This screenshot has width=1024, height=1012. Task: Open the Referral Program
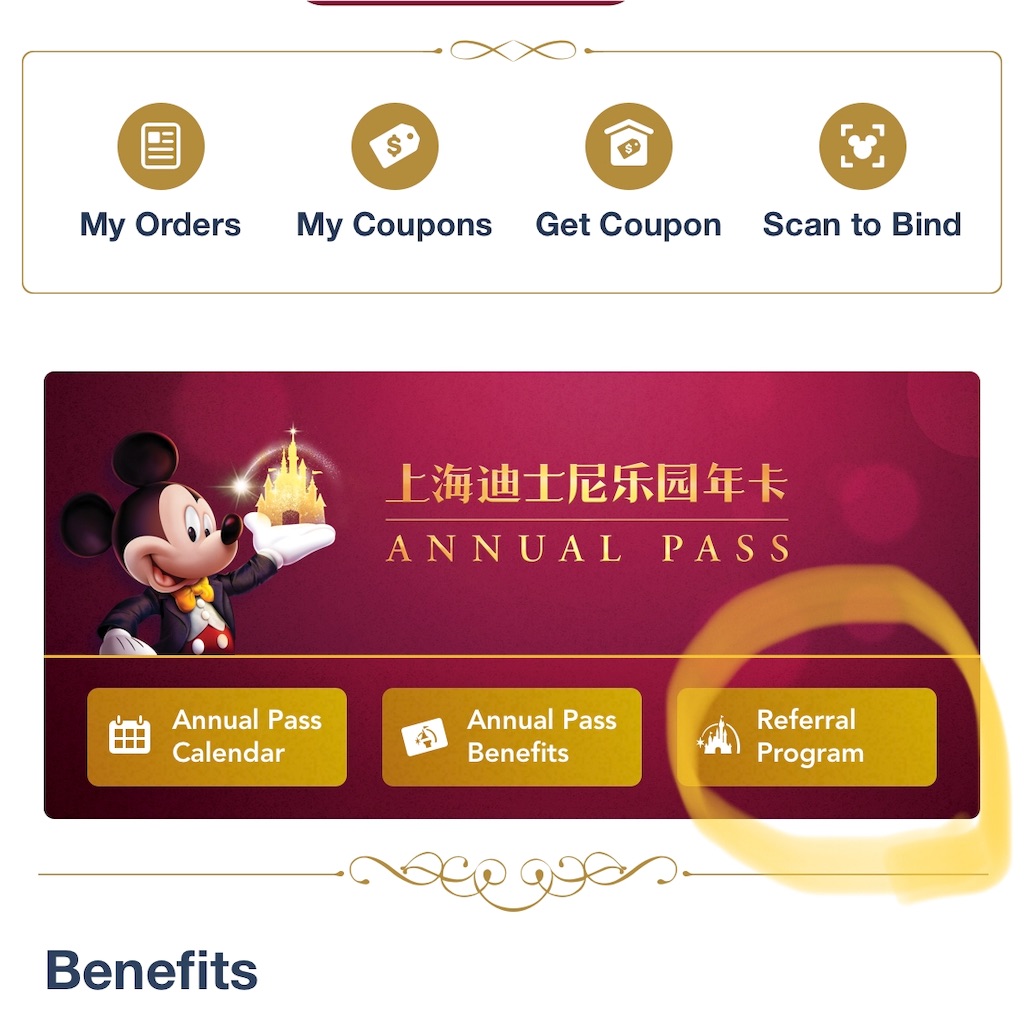(x=806, y=736)
